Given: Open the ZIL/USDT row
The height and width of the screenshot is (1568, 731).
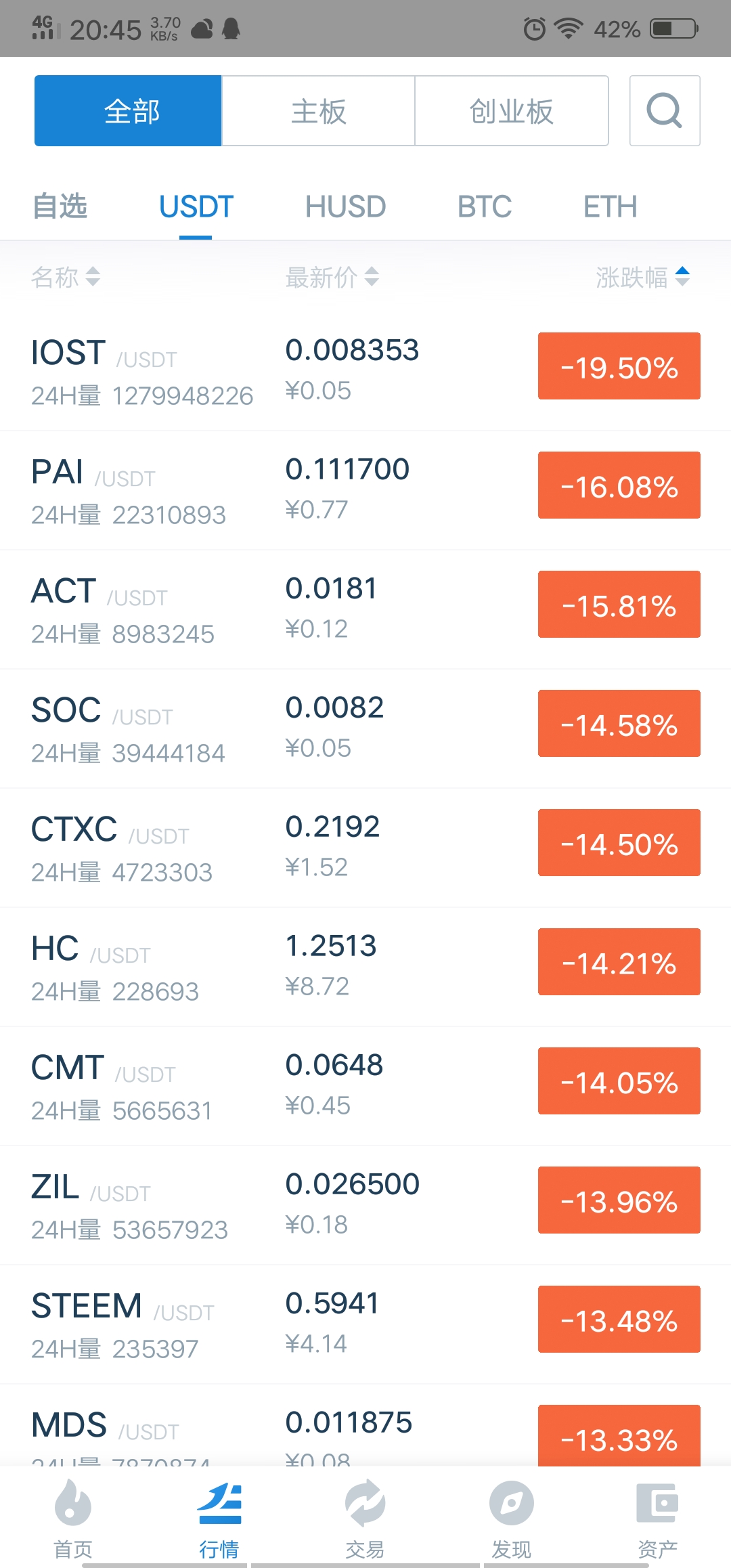Looking at the screenshot, I should [365, 1205].
